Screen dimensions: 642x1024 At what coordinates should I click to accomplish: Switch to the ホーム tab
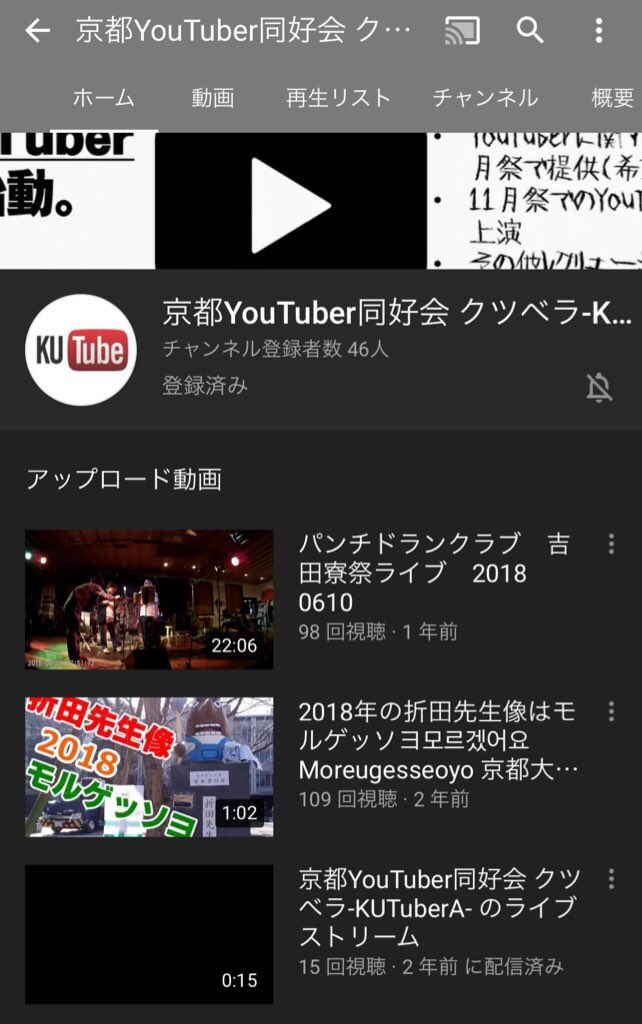click(103, 97)
